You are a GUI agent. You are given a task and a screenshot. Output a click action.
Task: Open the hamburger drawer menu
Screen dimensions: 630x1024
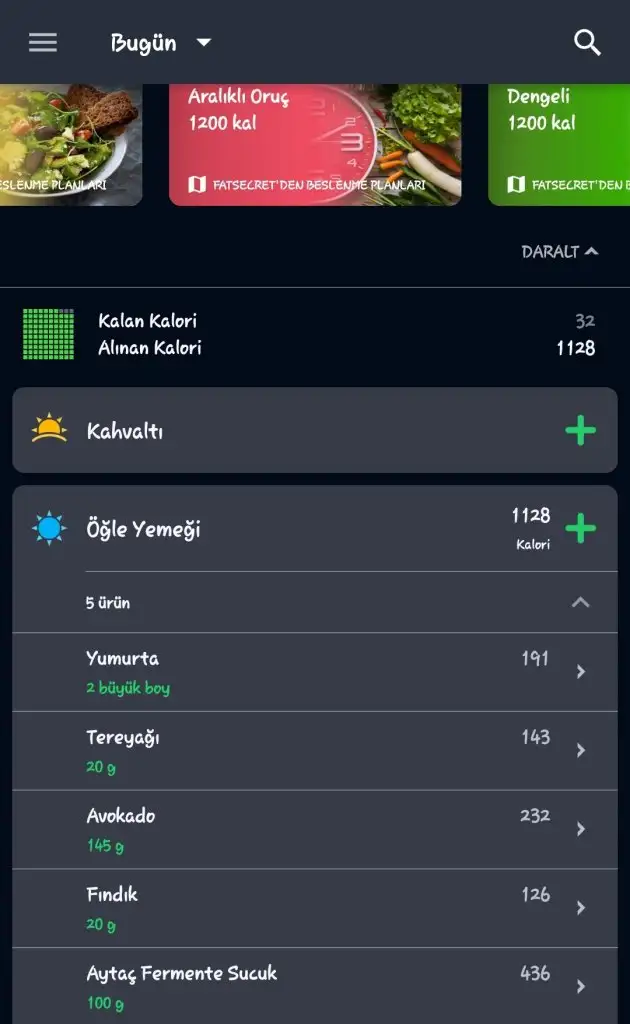(43, 42)
